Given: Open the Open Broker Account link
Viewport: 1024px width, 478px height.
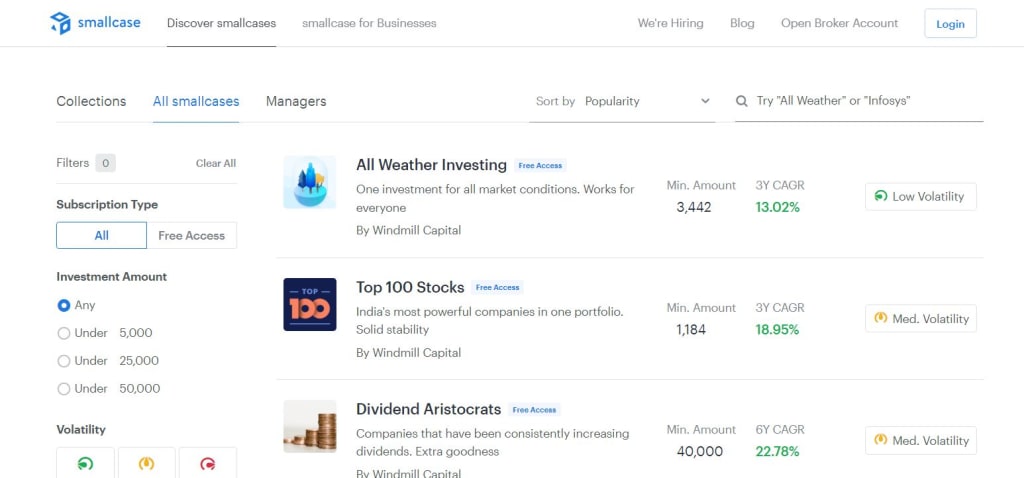Looking at the screenshot, I should tap(839, 23).
